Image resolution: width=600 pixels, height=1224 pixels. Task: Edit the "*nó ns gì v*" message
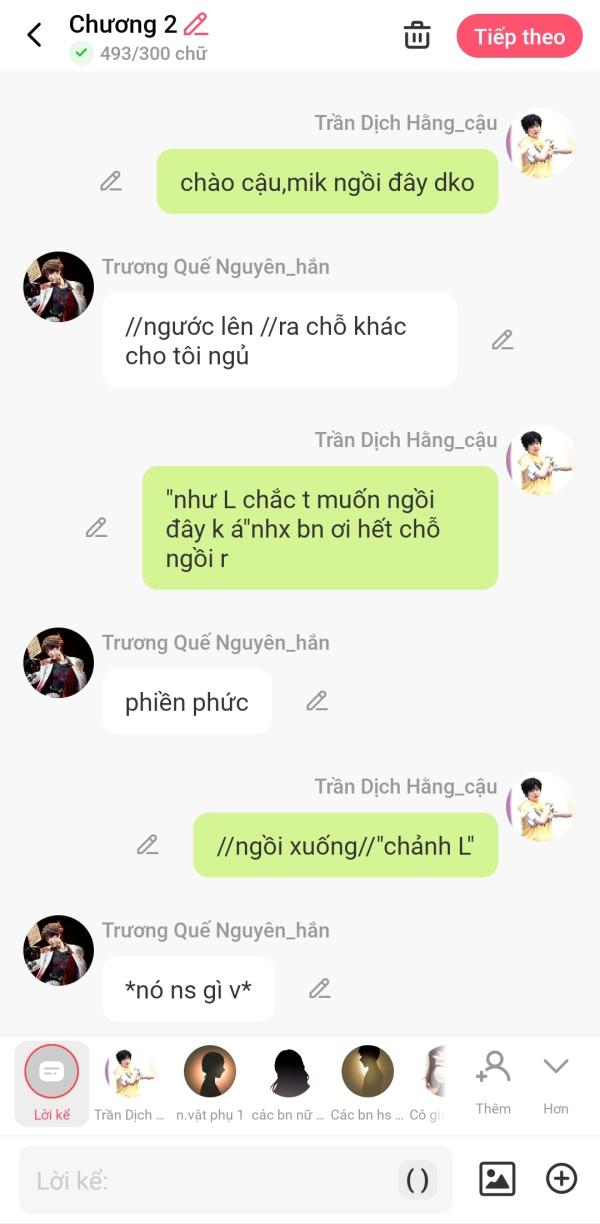pyautogui.click(x=319, y=989)
